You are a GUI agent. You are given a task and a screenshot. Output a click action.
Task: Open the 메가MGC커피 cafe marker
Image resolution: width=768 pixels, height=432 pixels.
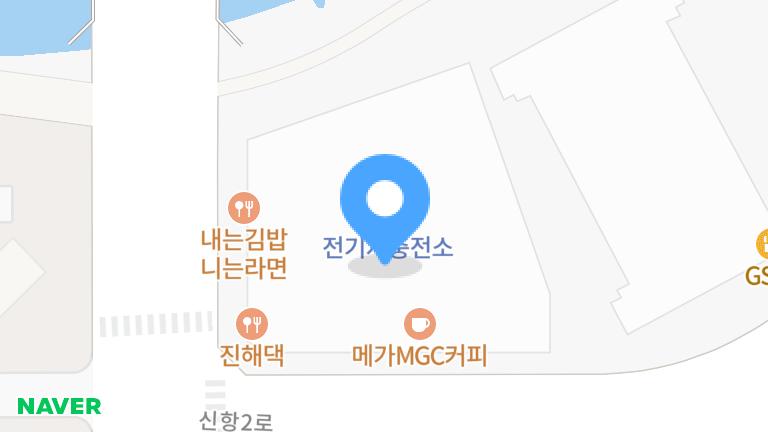(419, 324)
